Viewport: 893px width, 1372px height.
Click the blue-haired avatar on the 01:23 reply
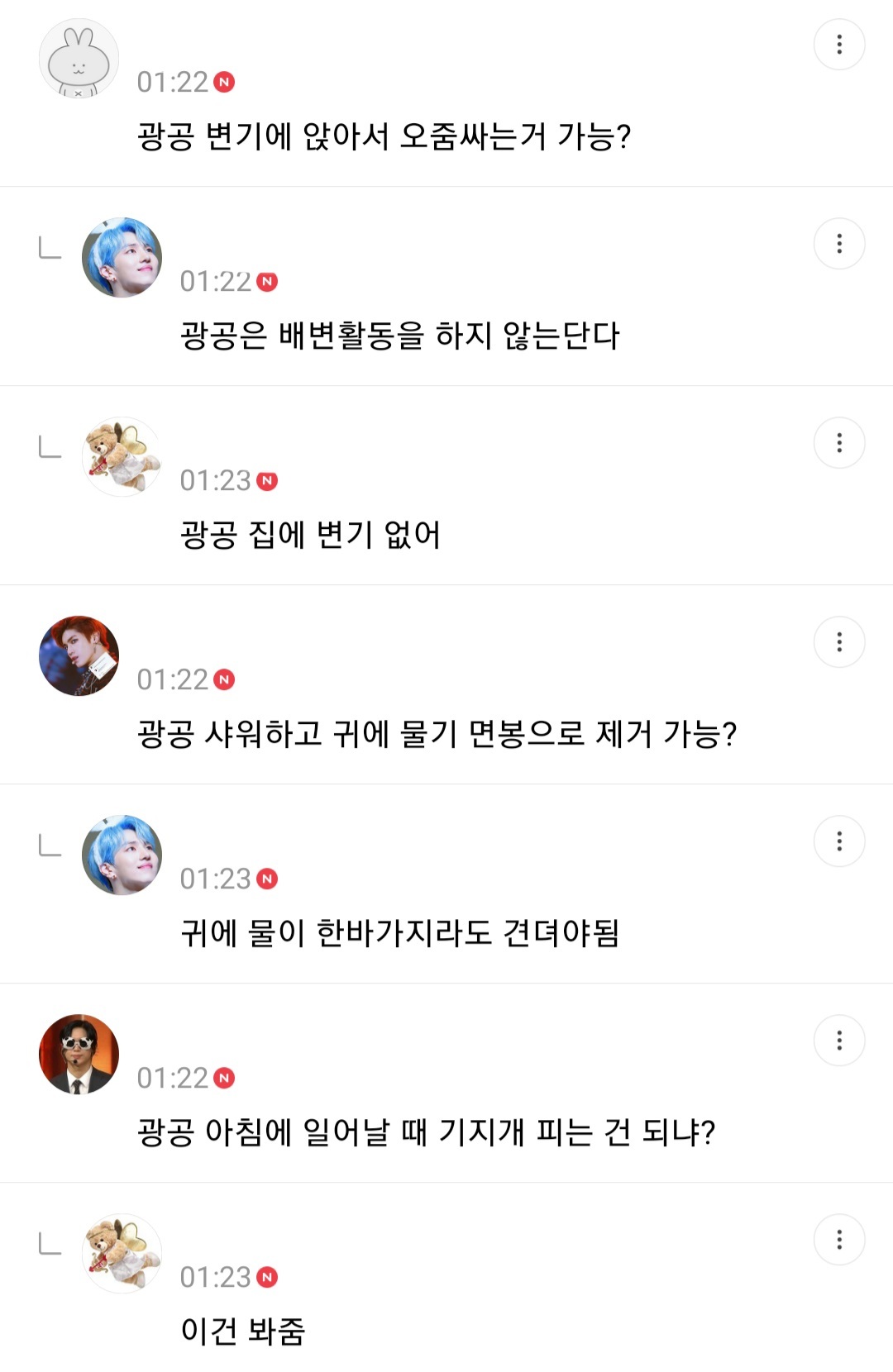click(122, 853)
